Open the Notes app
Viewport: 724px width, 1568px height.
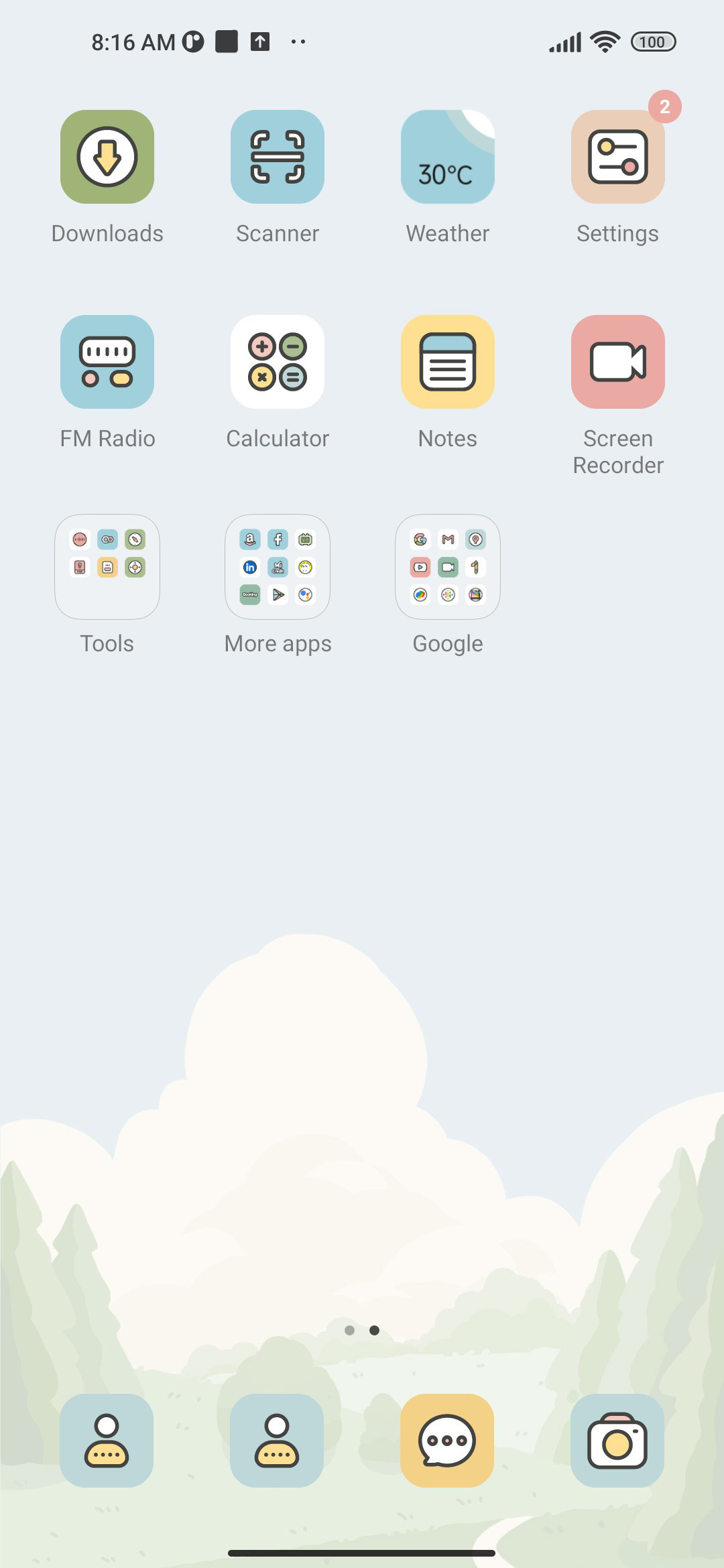point(448,362)
